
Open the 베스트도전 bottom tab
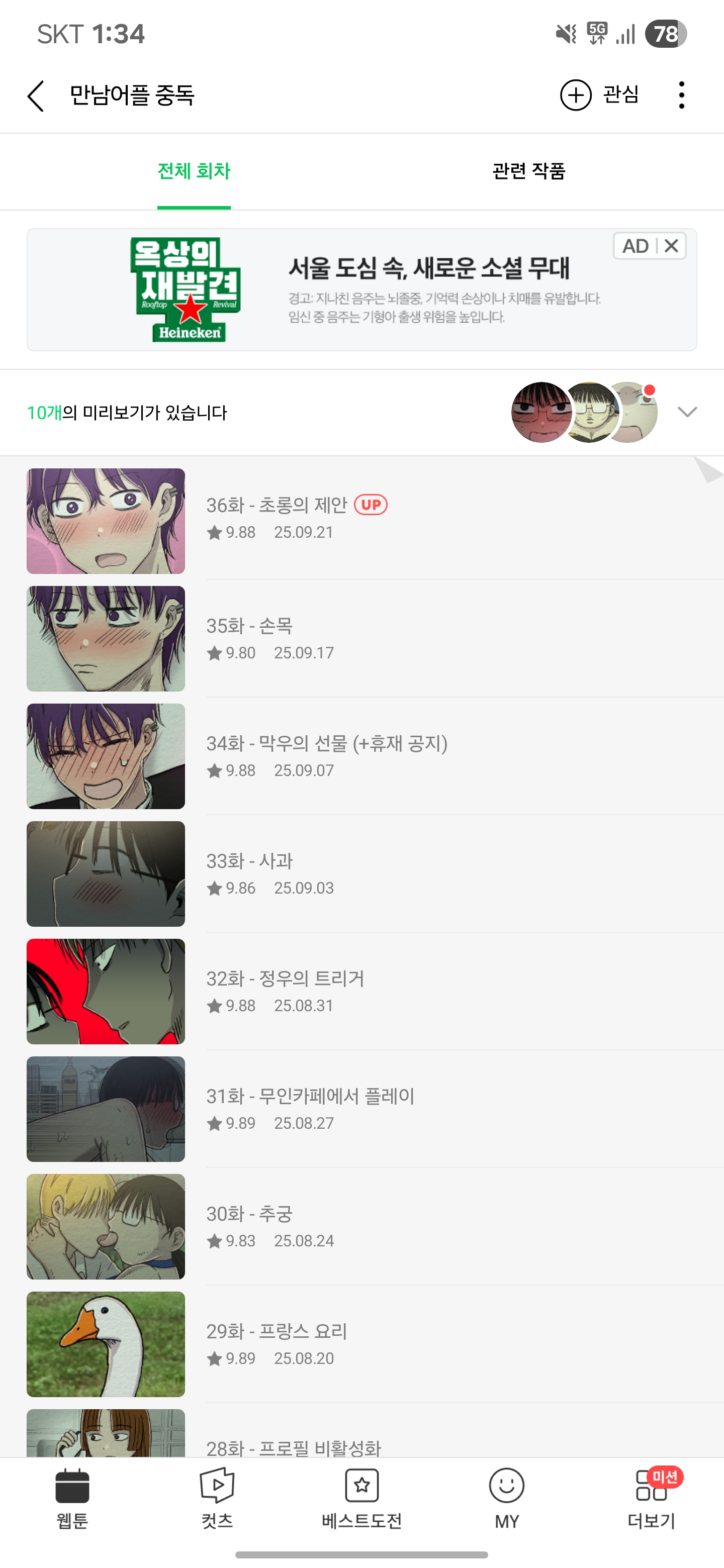361,1499
